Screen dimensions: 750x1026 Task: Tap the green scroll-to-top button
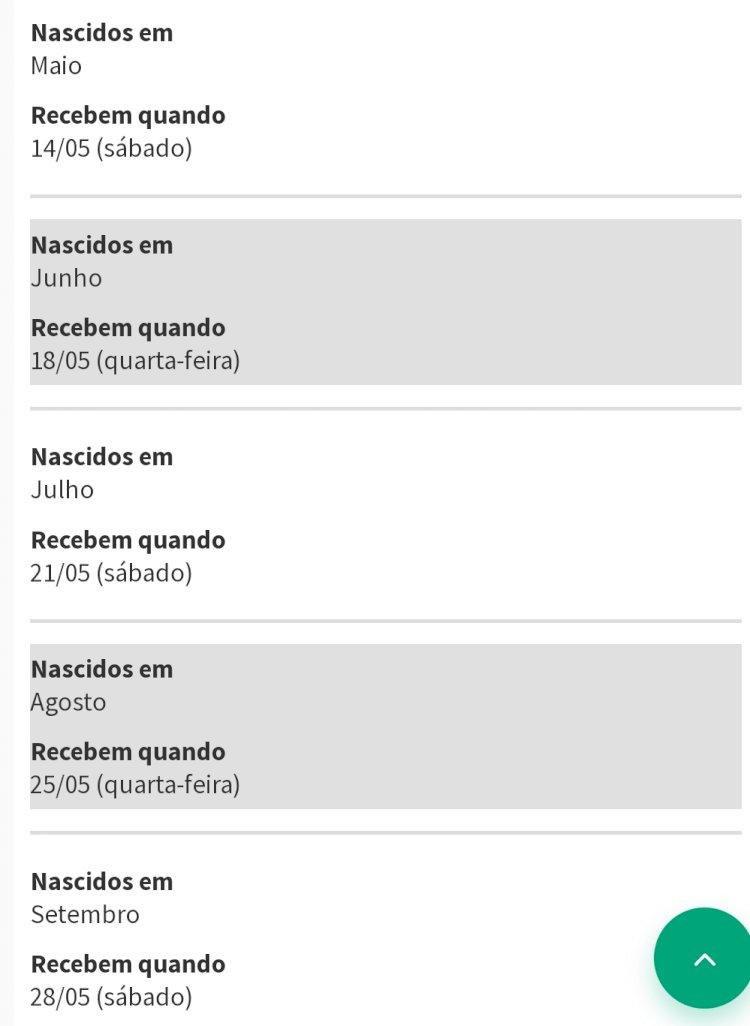[x=704, y=958]
